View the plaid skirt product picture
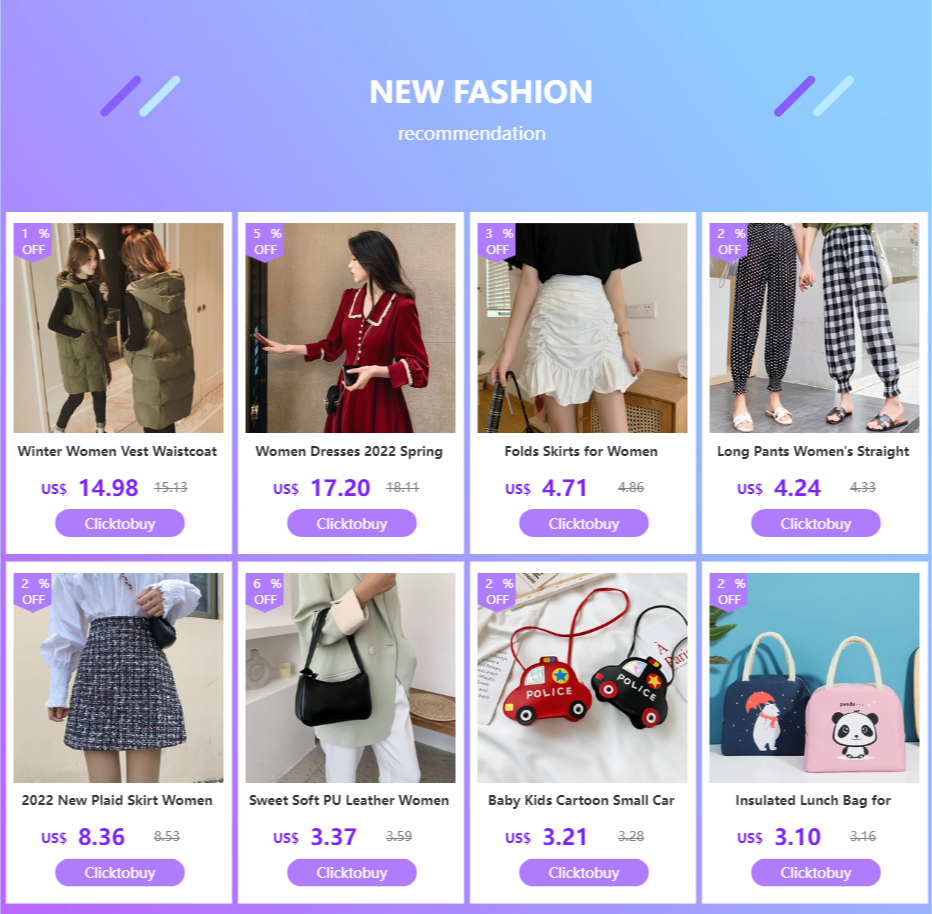Screen dimensions: 932x914 coord(118,677)
